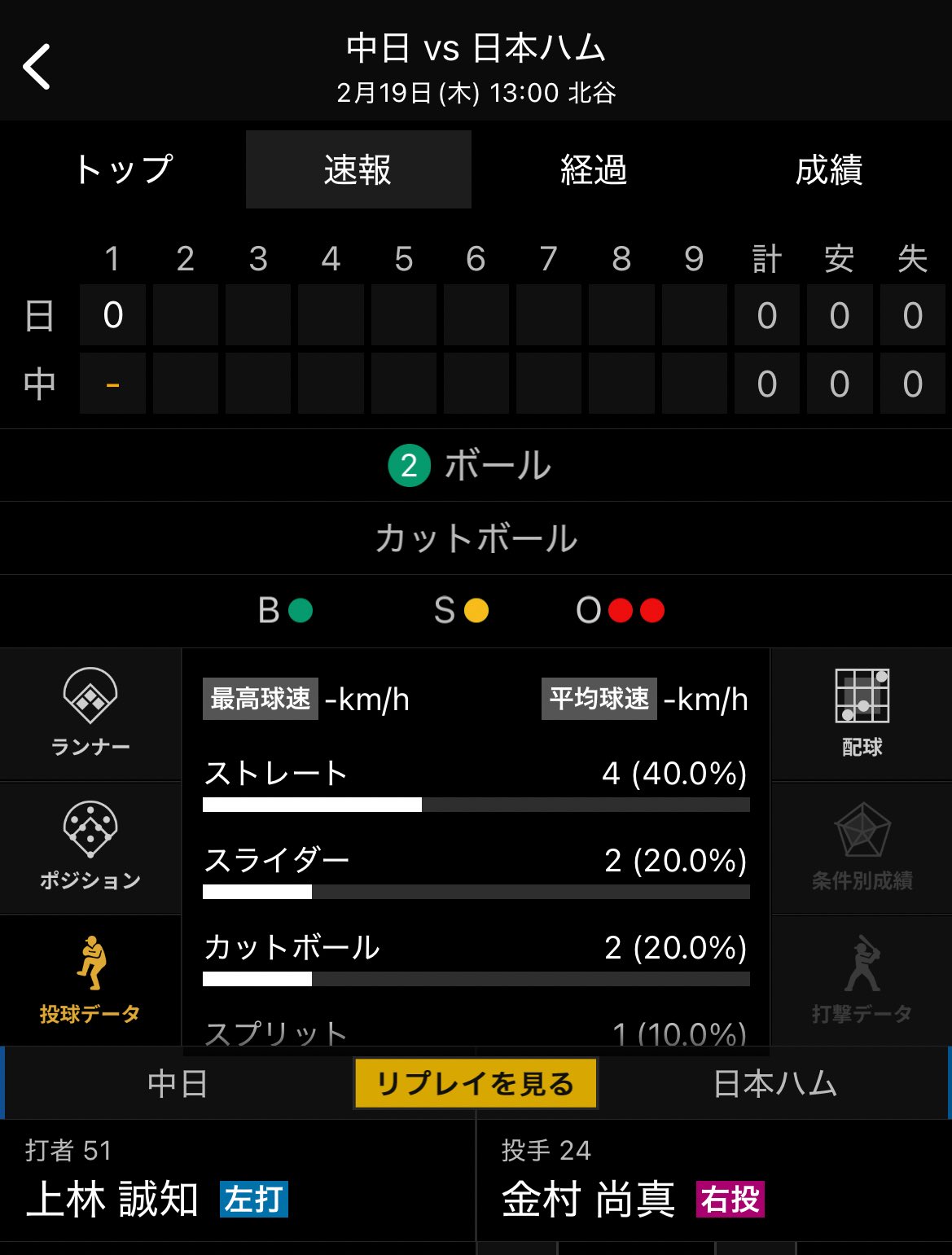This screenshot has height=1255, width=952.
Task: Switch to the 中日 team tab
Action: 178,1084
